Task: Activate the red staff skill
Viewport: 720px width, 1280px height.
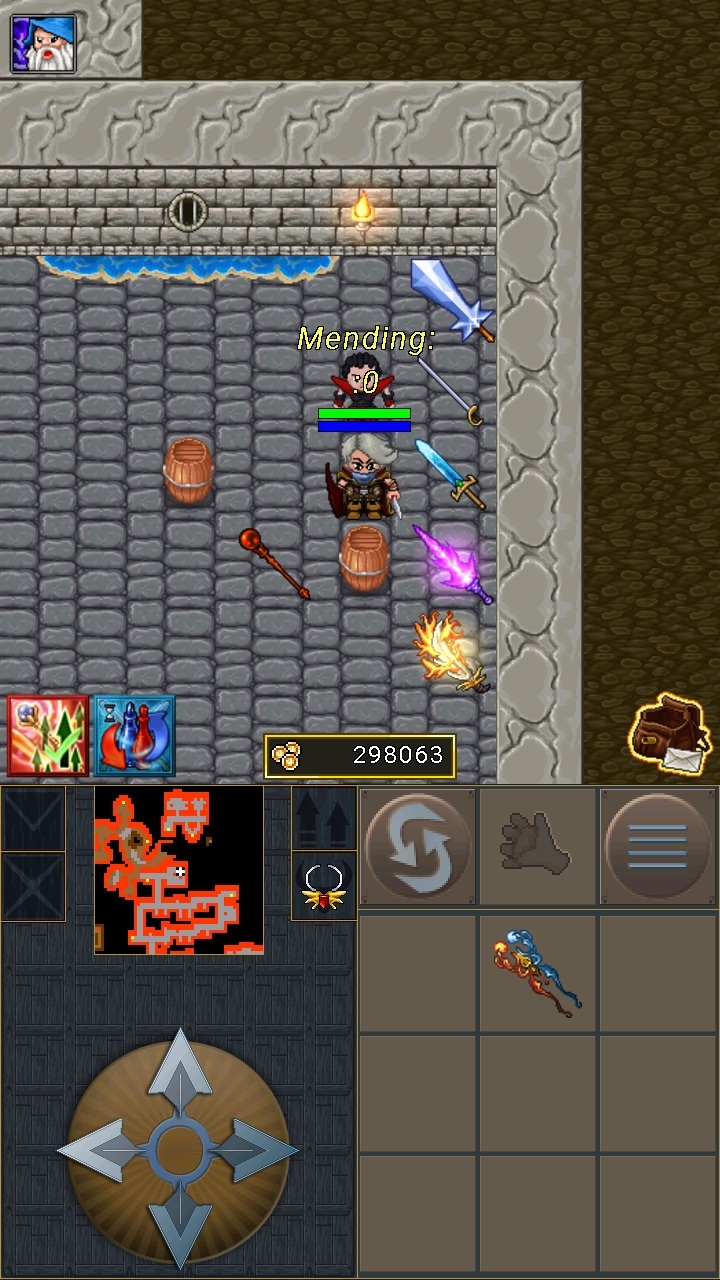Action: click(48, 736)
